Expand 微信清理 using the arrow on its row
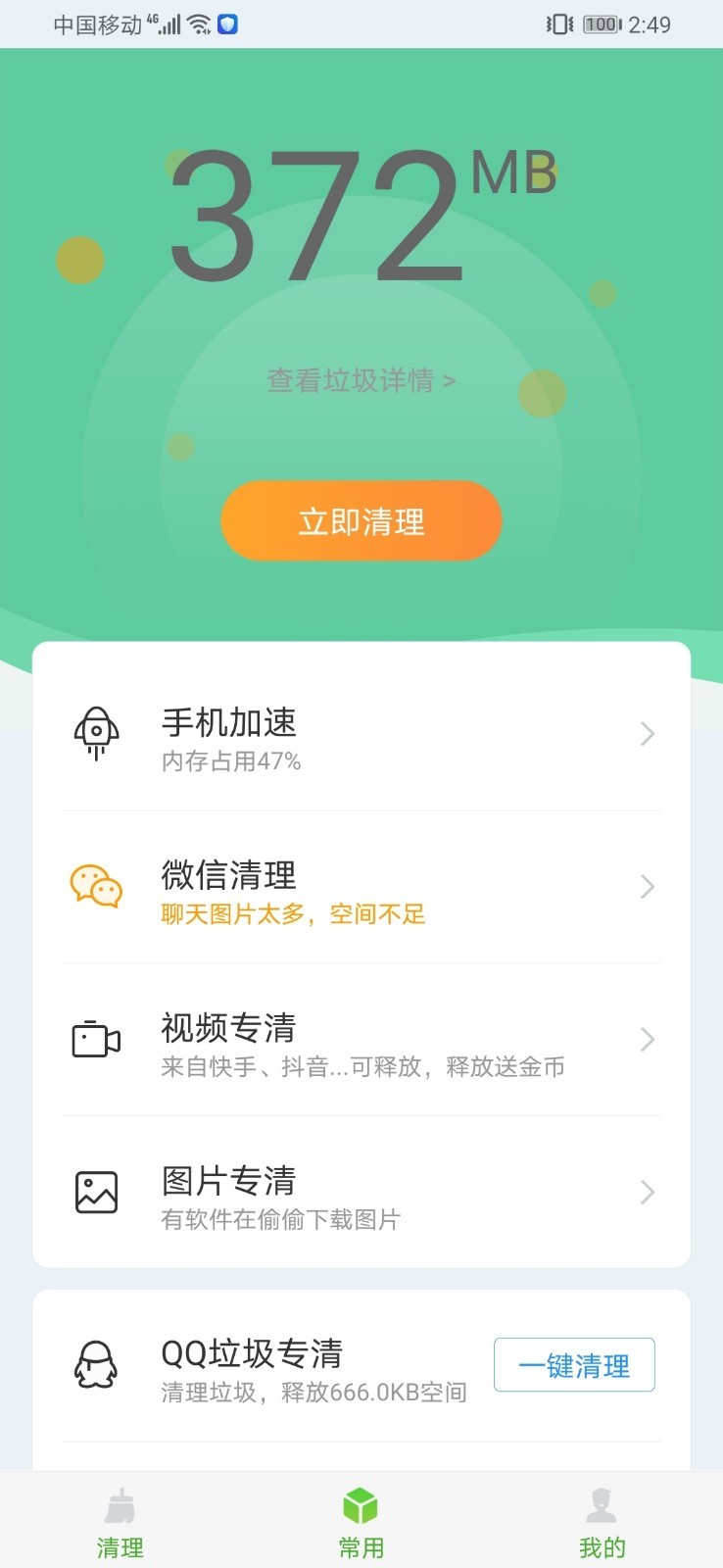 pos(647,886)
